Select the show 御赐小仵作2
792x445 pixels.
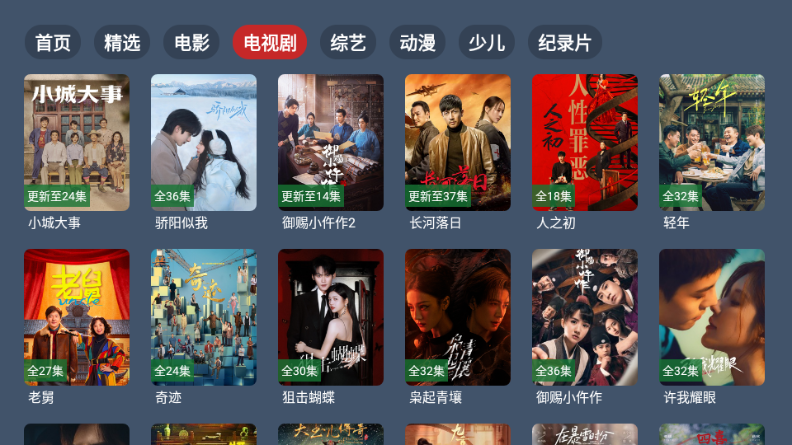[331, 142]
